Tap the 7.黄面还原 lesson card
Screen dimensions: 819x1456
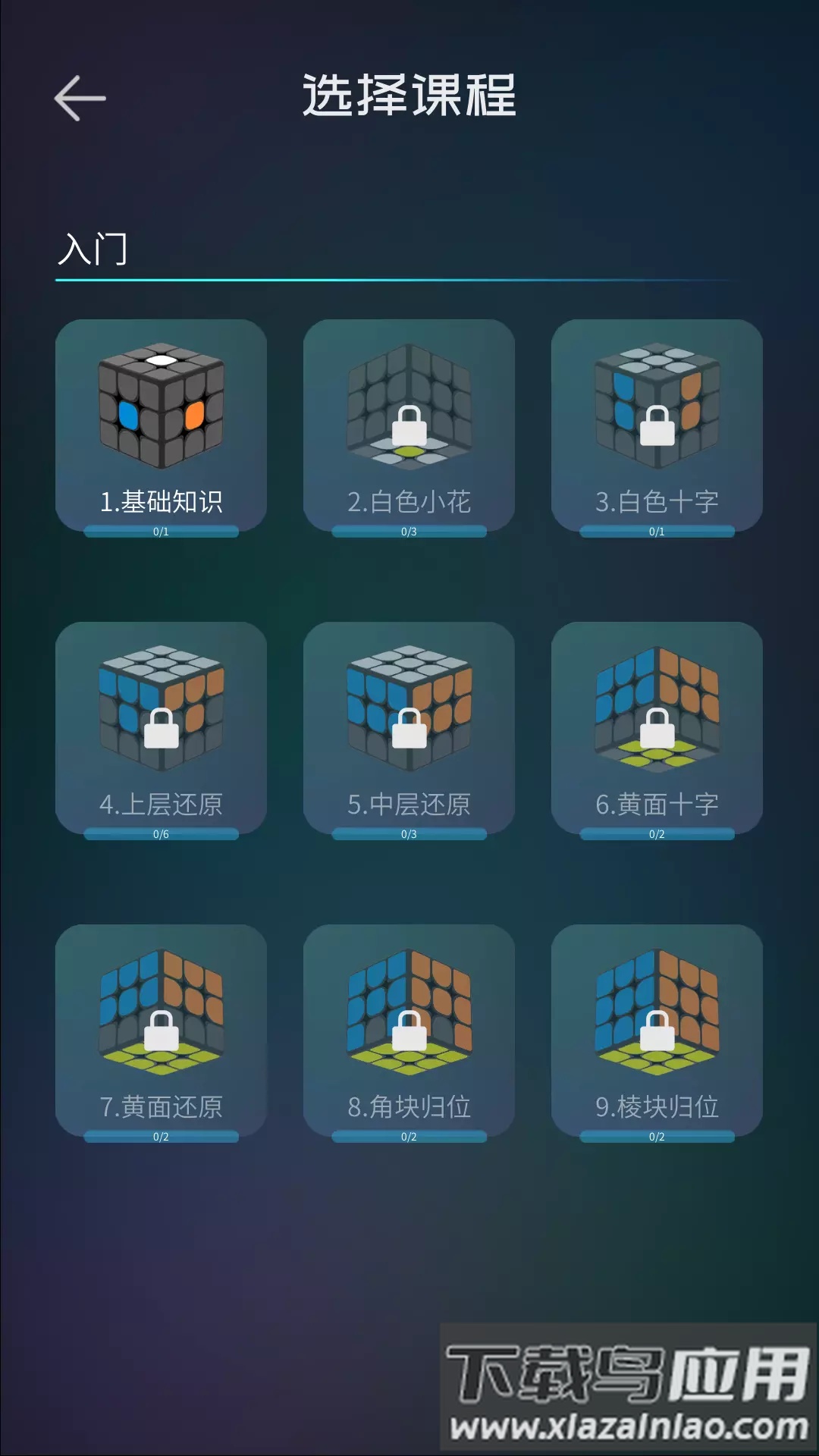[161, 1031]
